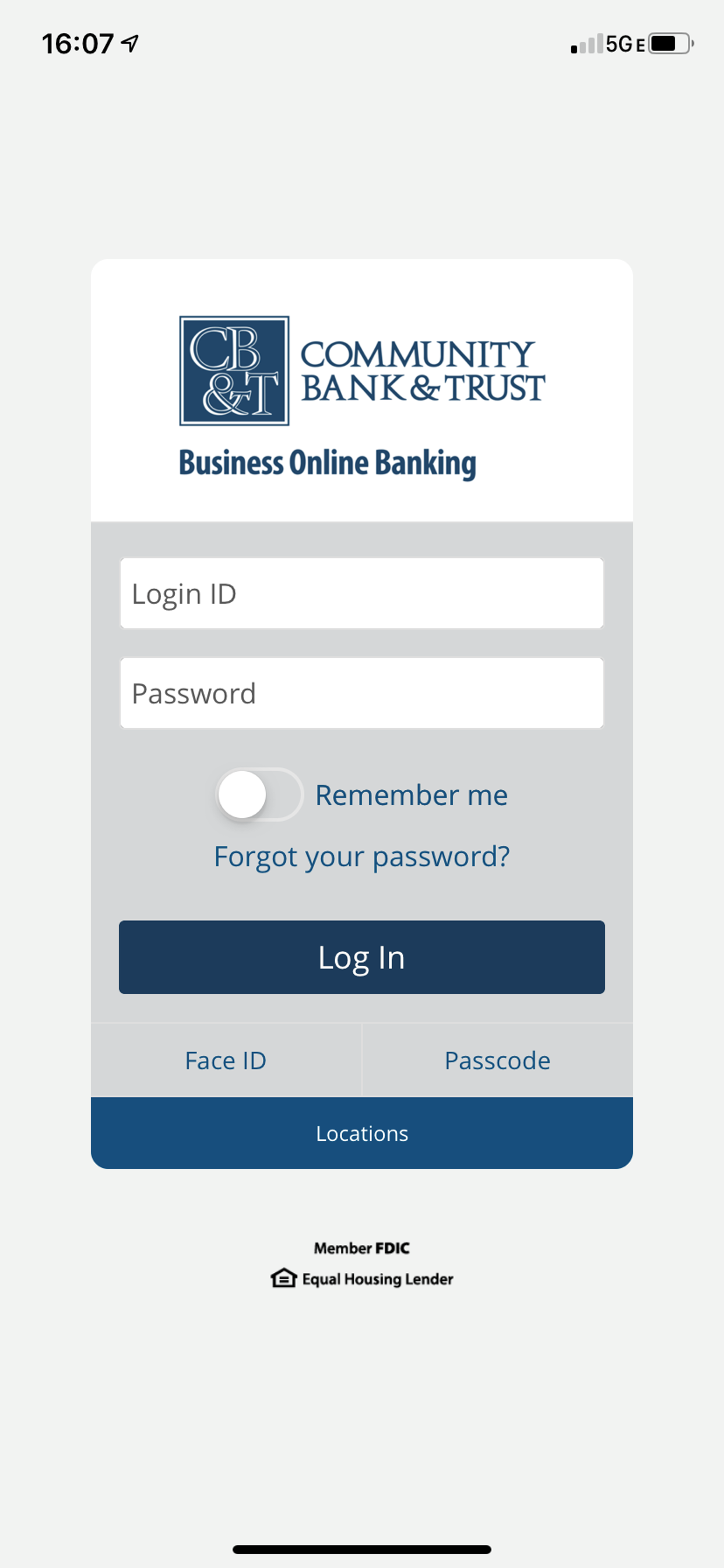Open the Locations screen
724x1568 pixels.
coord(361,1133)
